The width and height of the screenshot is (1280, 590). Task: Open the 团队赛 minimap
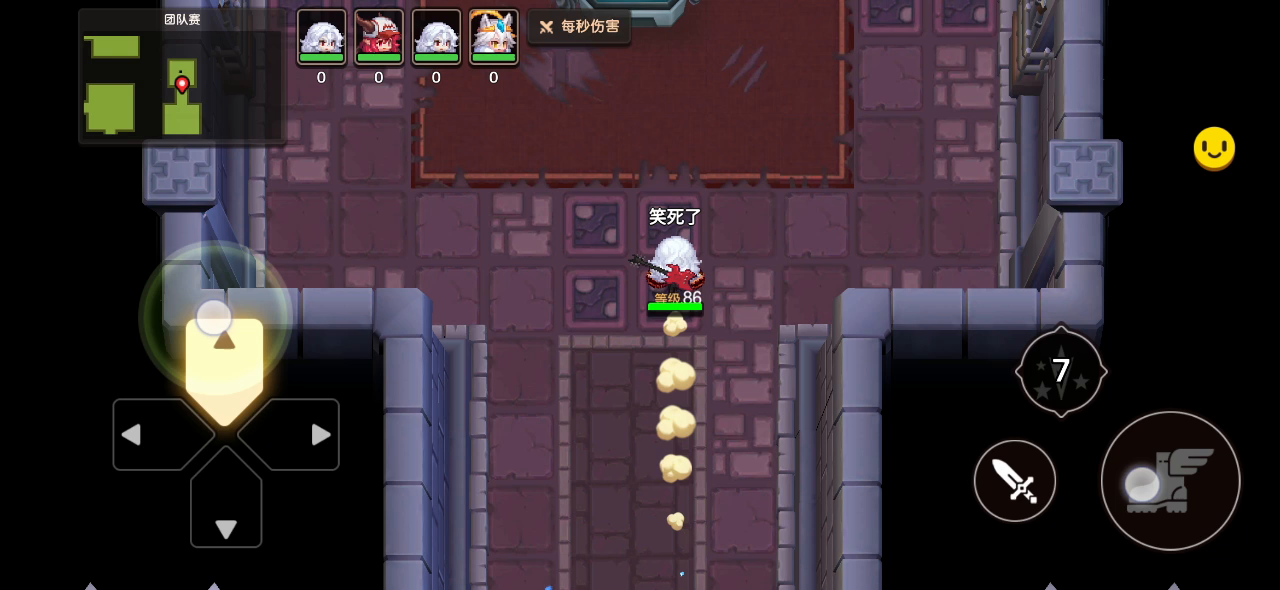(x=182, y=78)
